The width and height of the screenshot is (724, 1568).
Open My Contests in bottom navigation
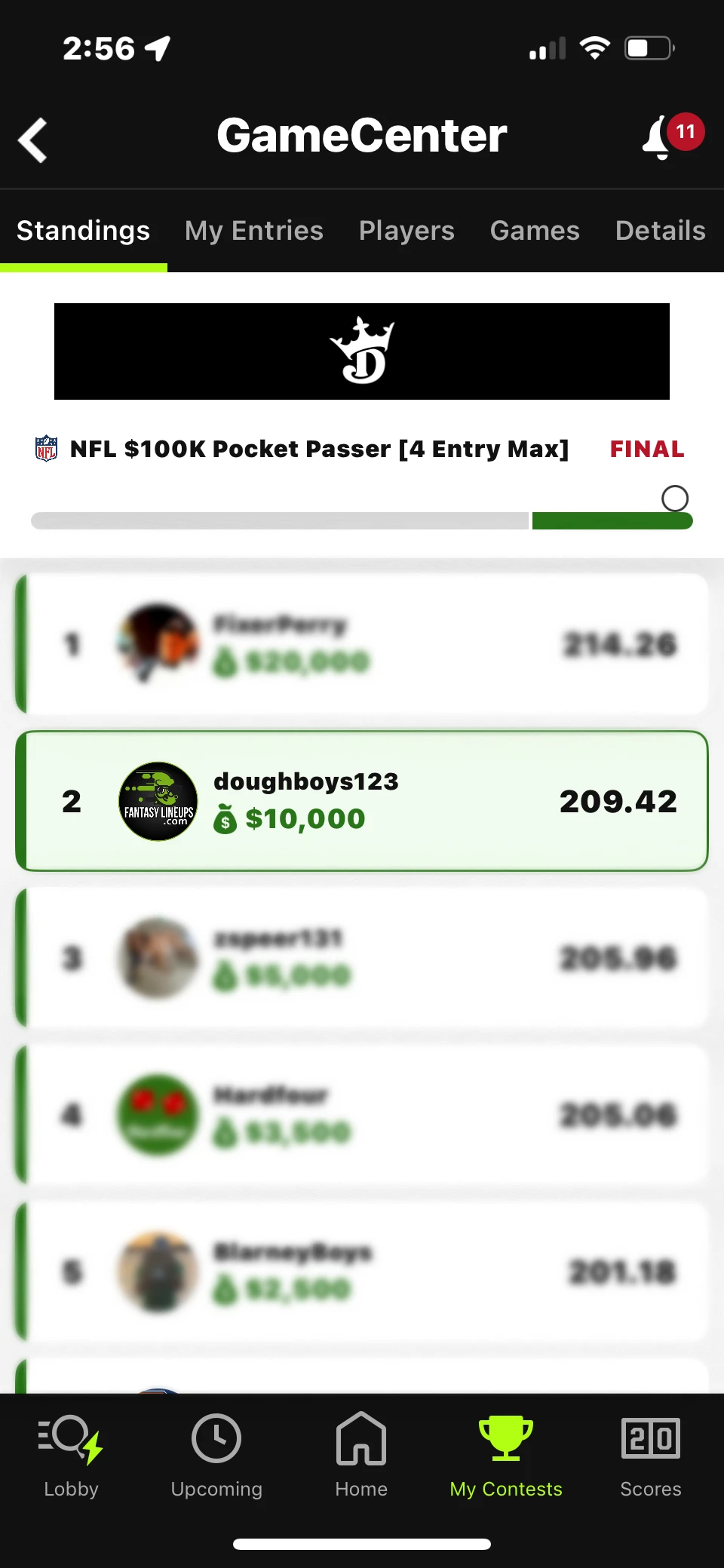506,1456
